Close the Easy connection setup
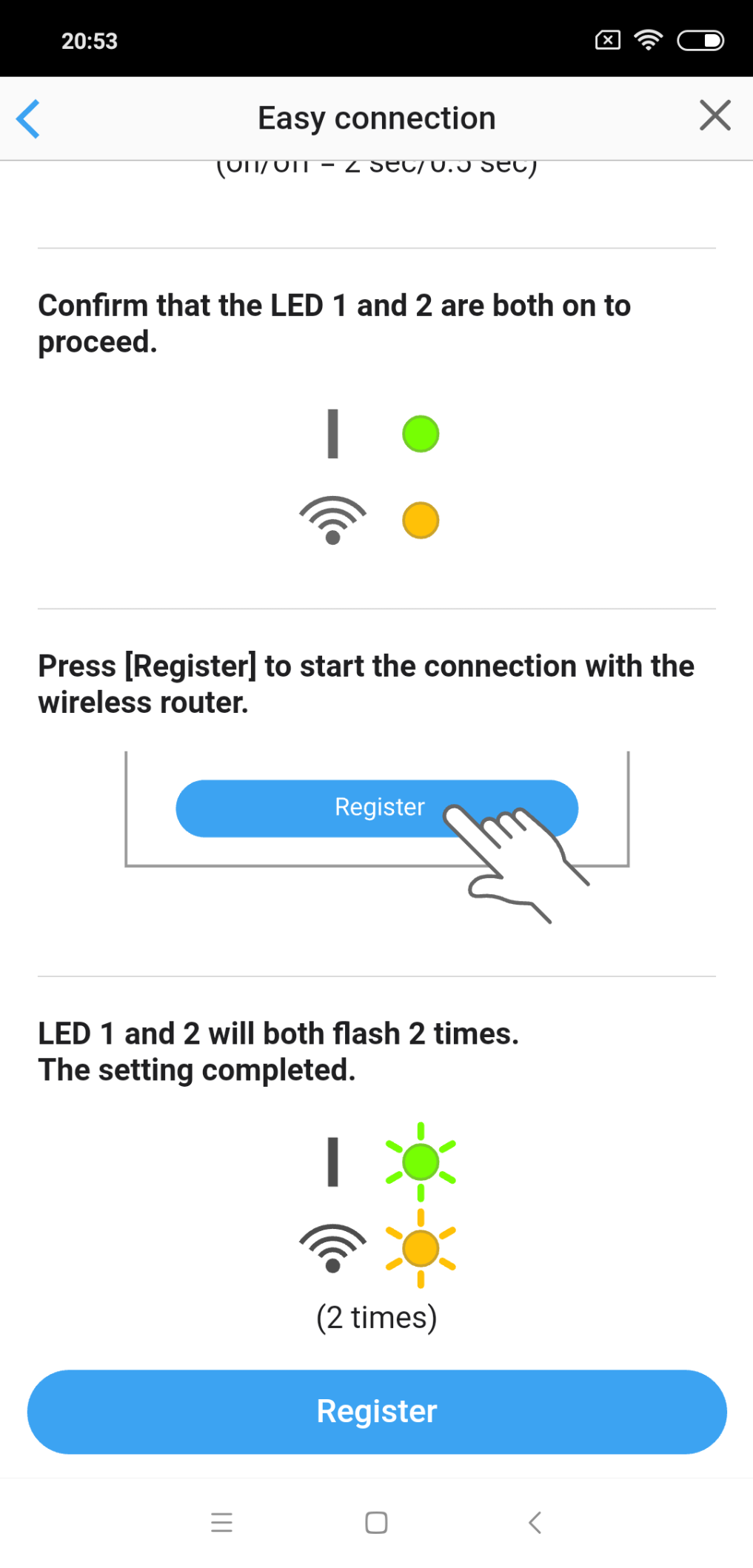The image size is (753, 1568). click(x=714, y=116)
